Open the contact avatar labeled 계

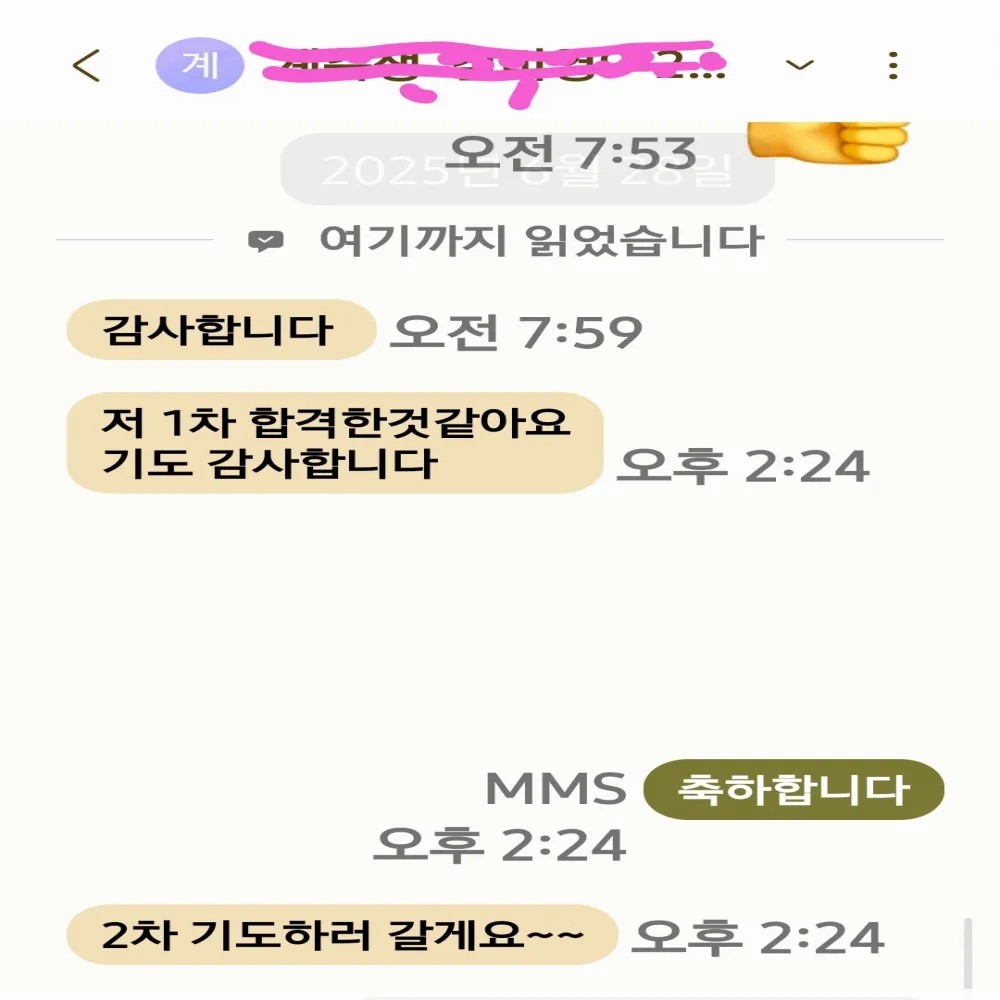tap(200, 66)
